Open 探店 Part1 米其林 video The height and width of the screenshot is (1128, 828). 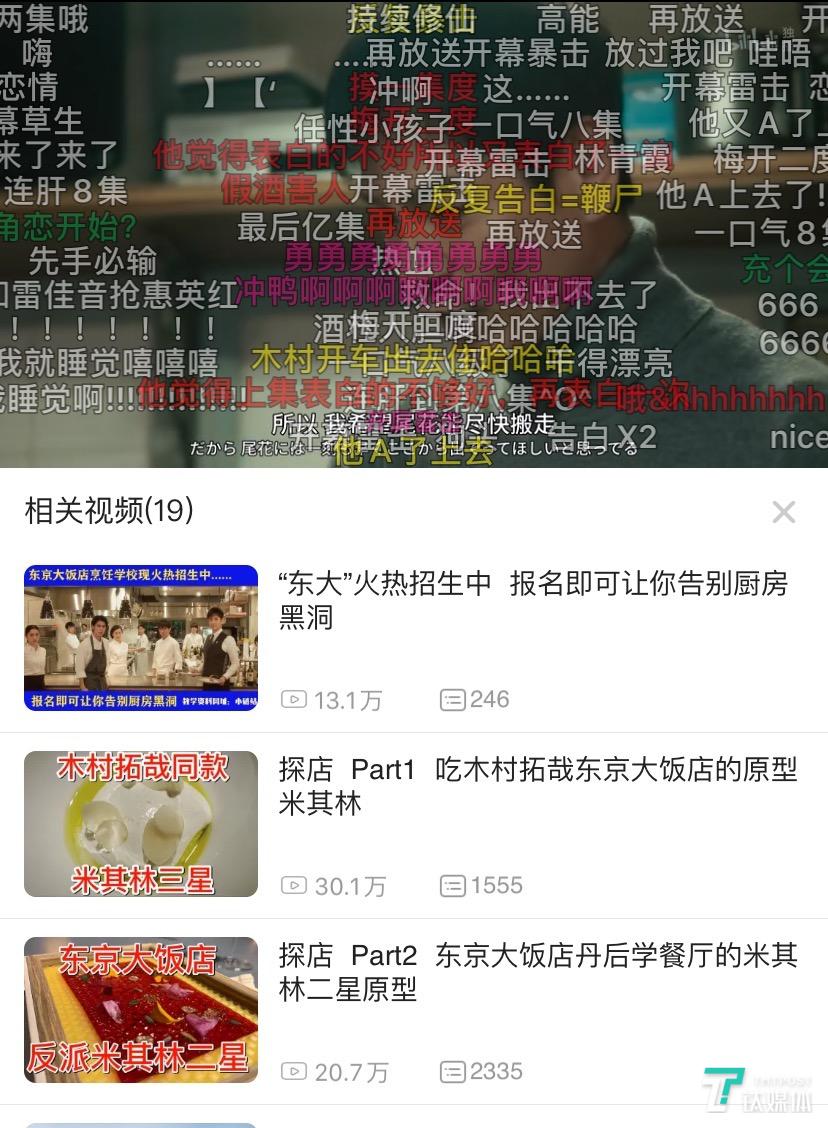pos(537,786)
